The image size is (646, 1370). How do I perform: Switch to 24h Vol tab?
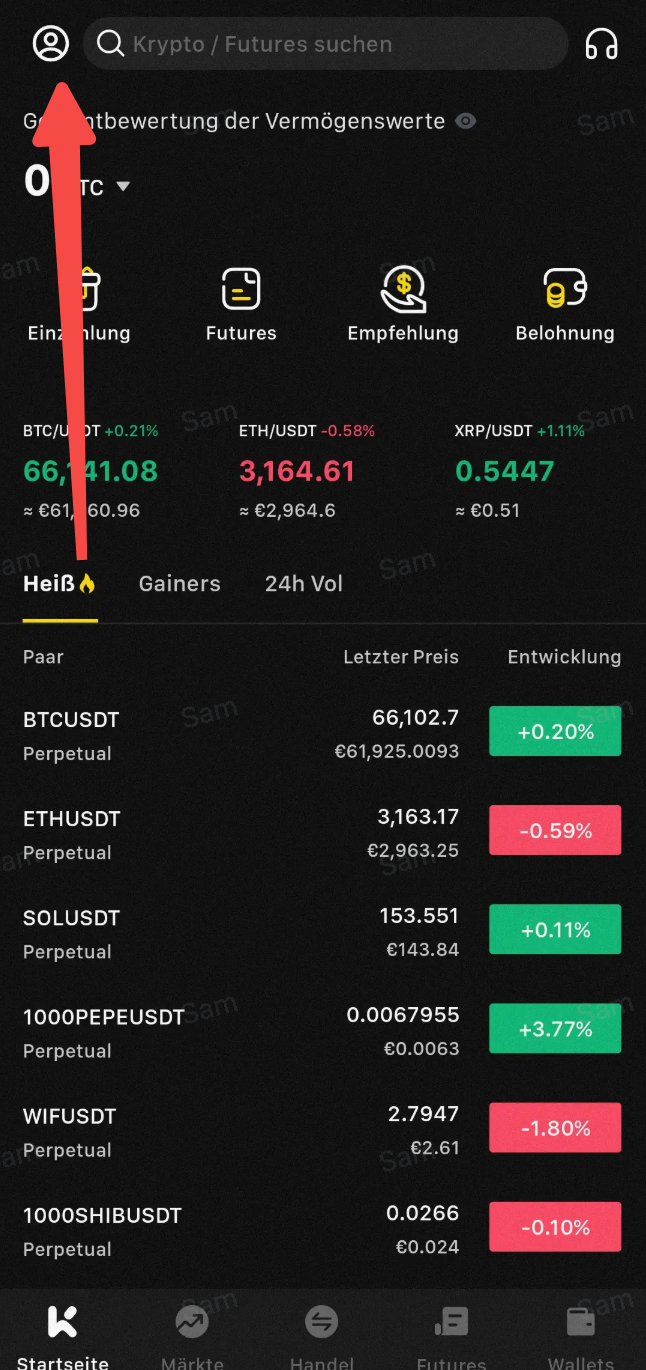tap(303, 584)
